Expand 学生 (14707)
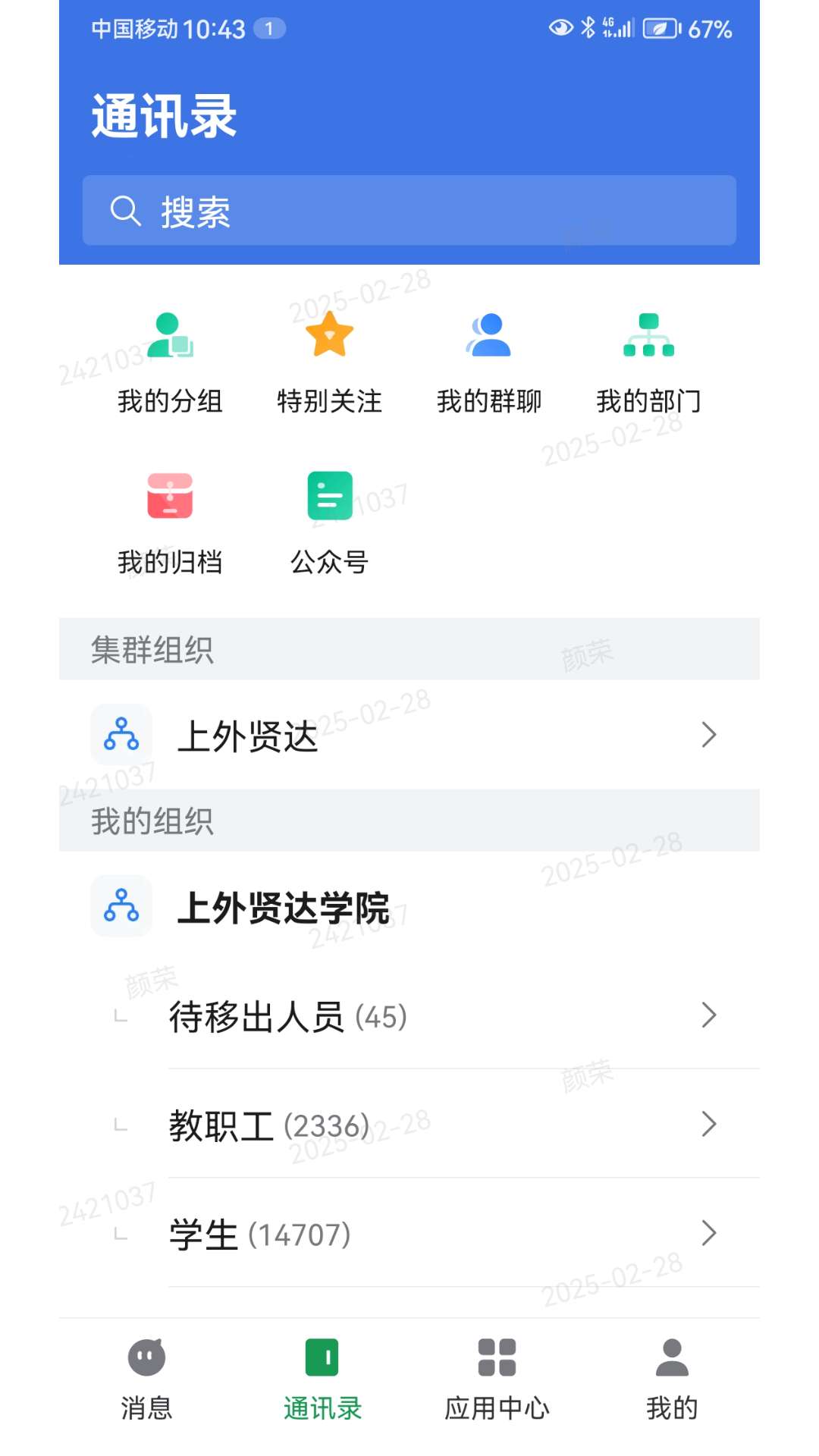819x1456 pixels. pyautogui.click(x=409, y=1234)
